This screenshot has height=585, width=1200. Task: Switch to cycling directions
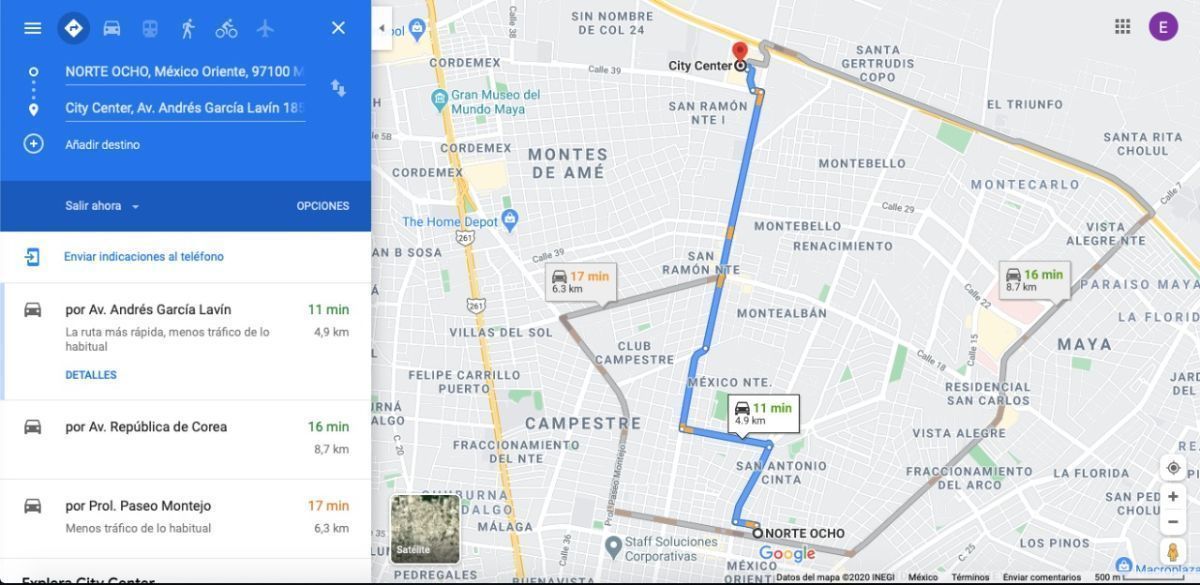[226, 28]
